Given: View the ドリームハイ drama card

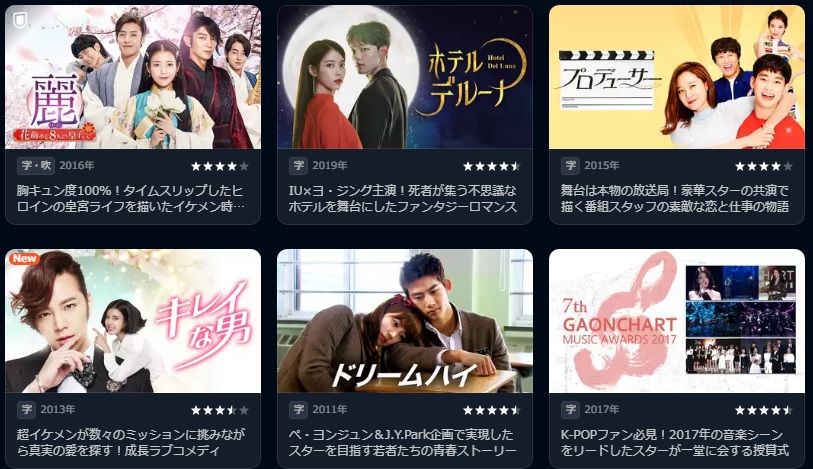Looking at the screenshot, I should click(405, 321).
